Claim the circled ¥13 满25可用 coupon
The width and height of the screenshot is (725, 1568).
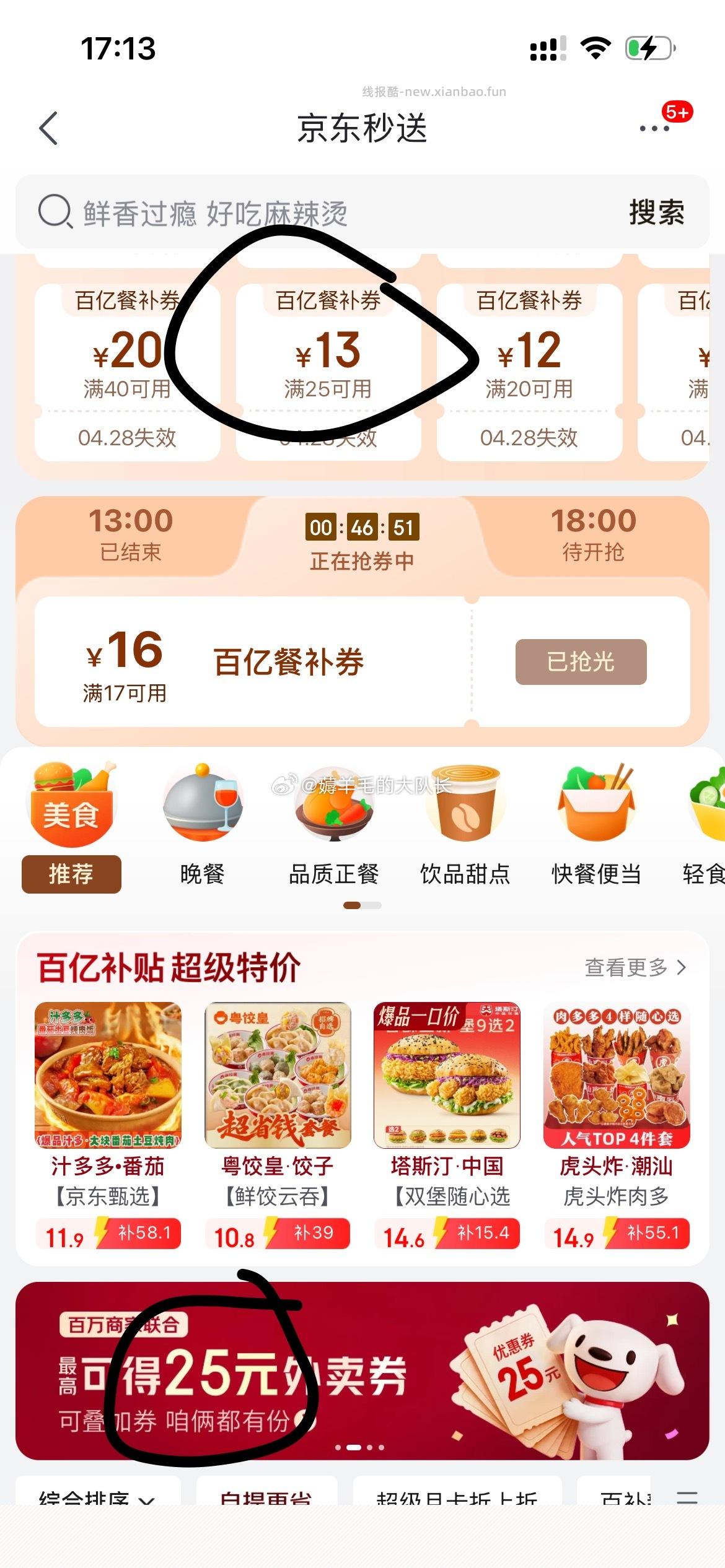327,353
